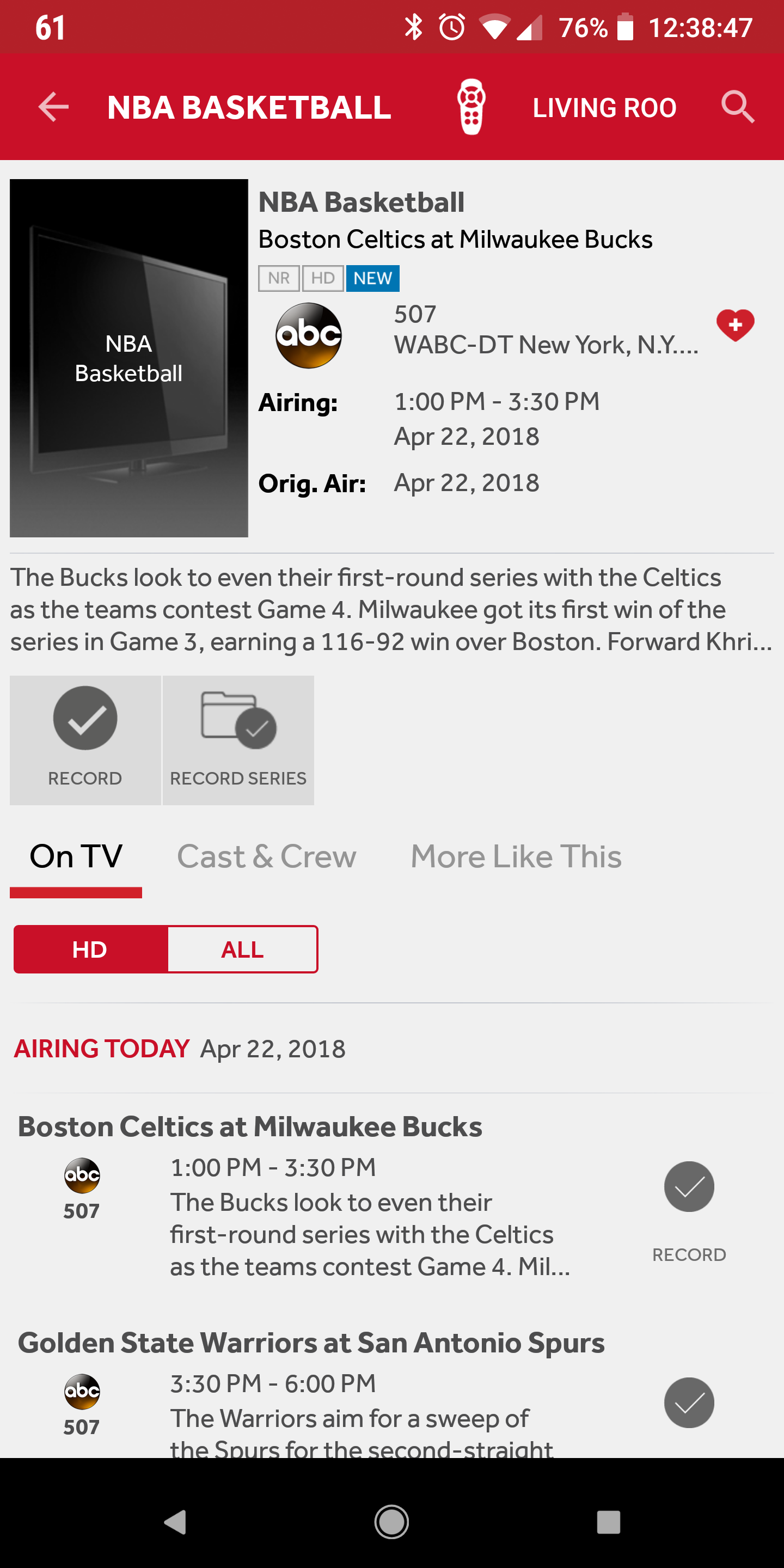Open the More Like This tab
The image size is (784, 1568).
pos(516,855)
